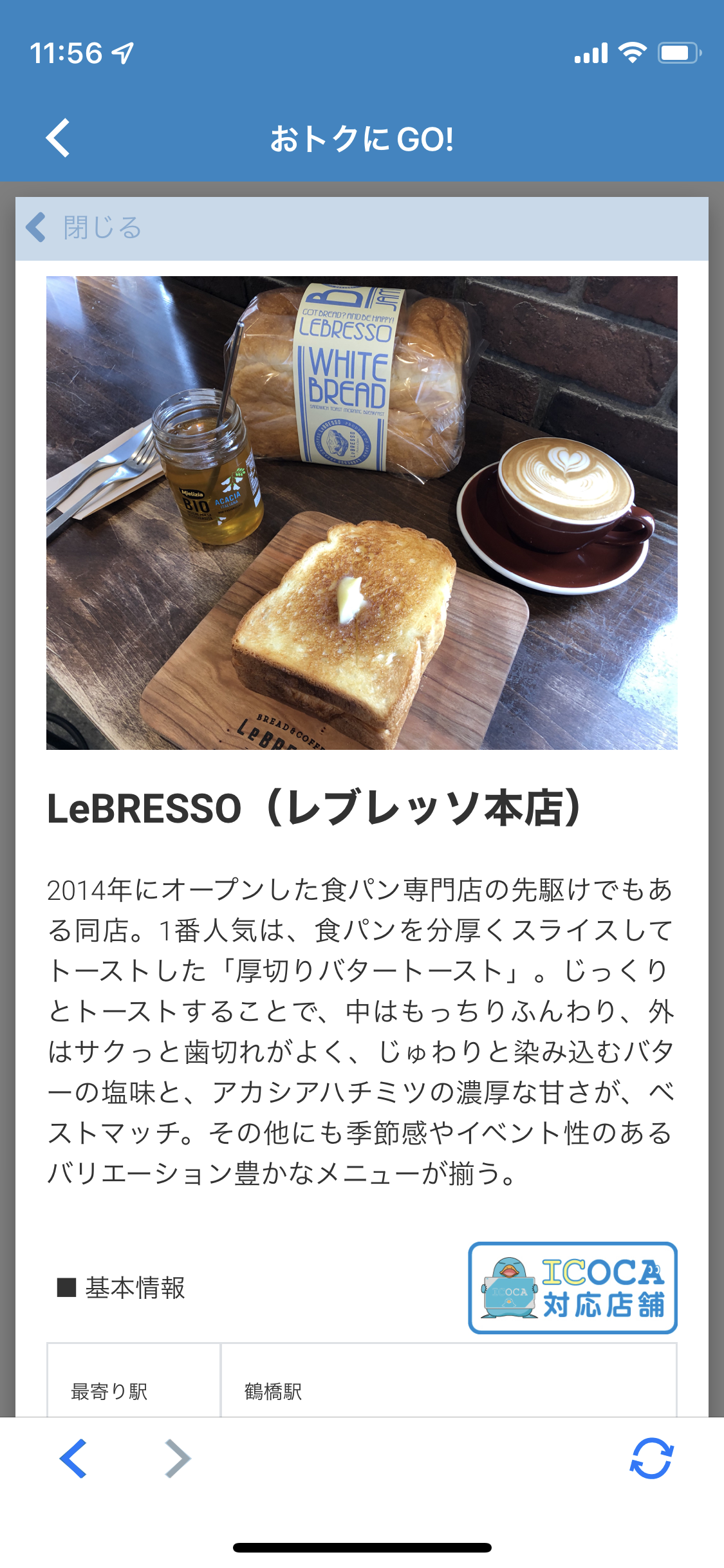This screenshot has width=724, height=1568.
Task: Go back from the おトクにGO! header
Action: 58,138
